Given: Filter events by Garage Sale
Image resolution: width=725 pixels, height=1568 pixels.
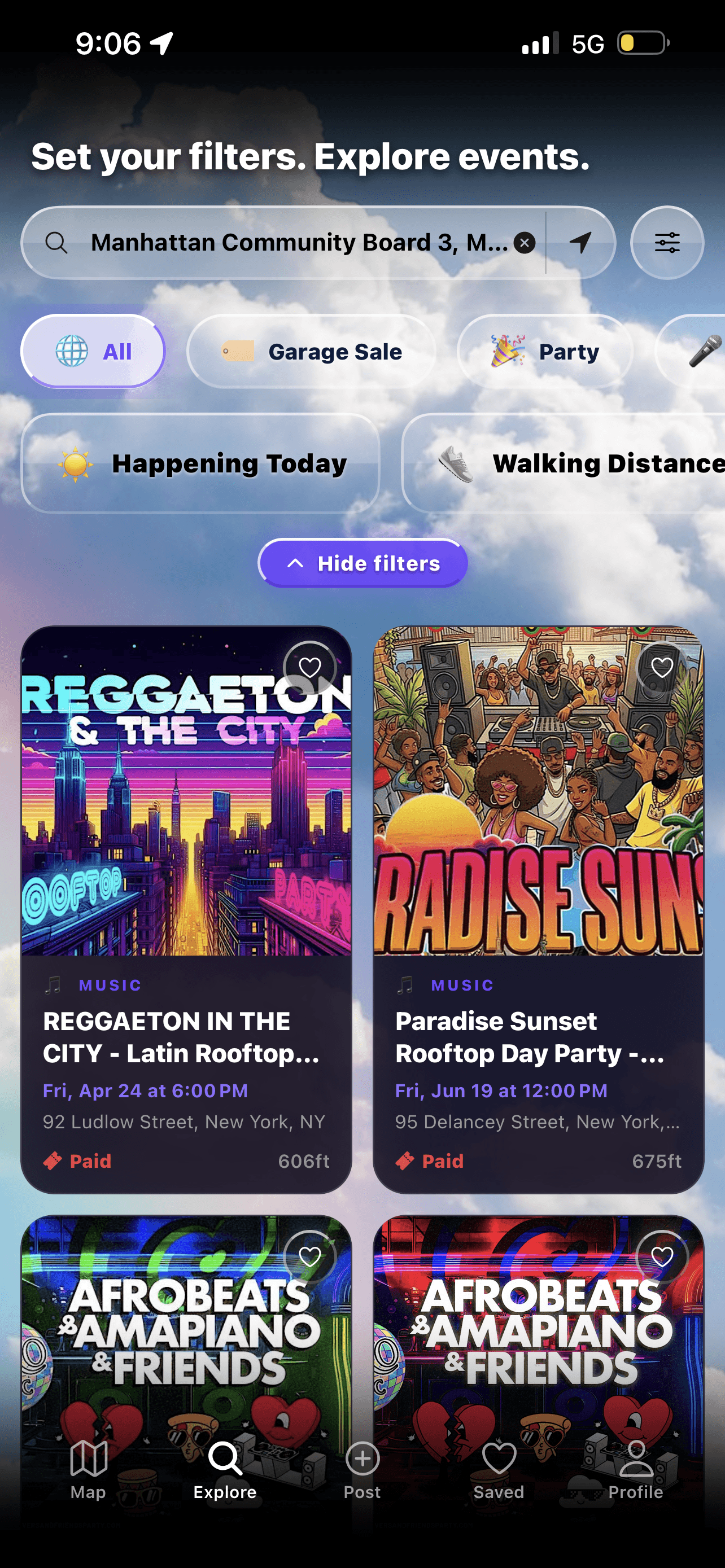Looking at the screenshot, I should 311,351.
